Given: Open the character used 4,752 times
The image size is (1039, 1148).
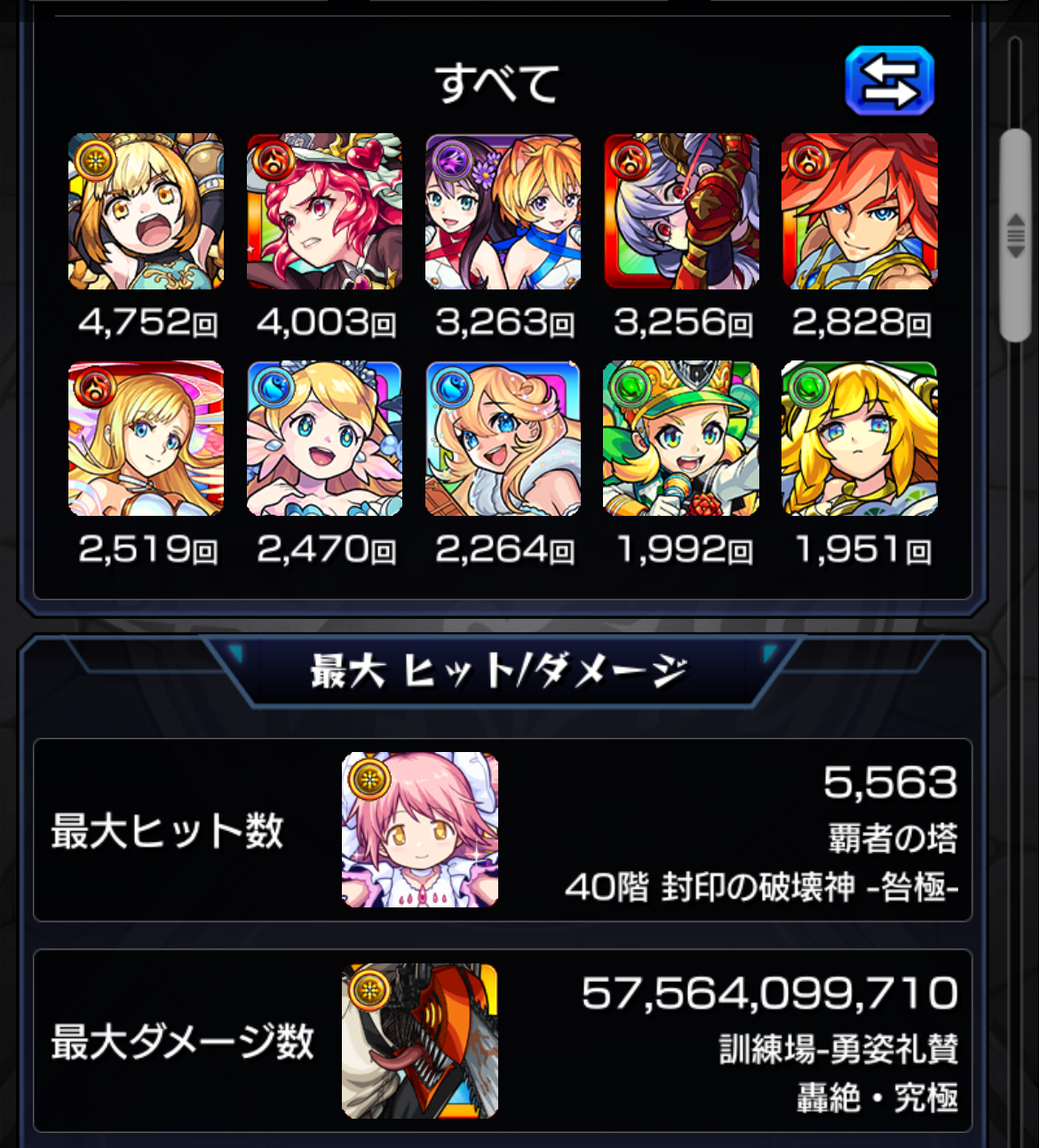Looking at the screenshot, I should 147,211.
